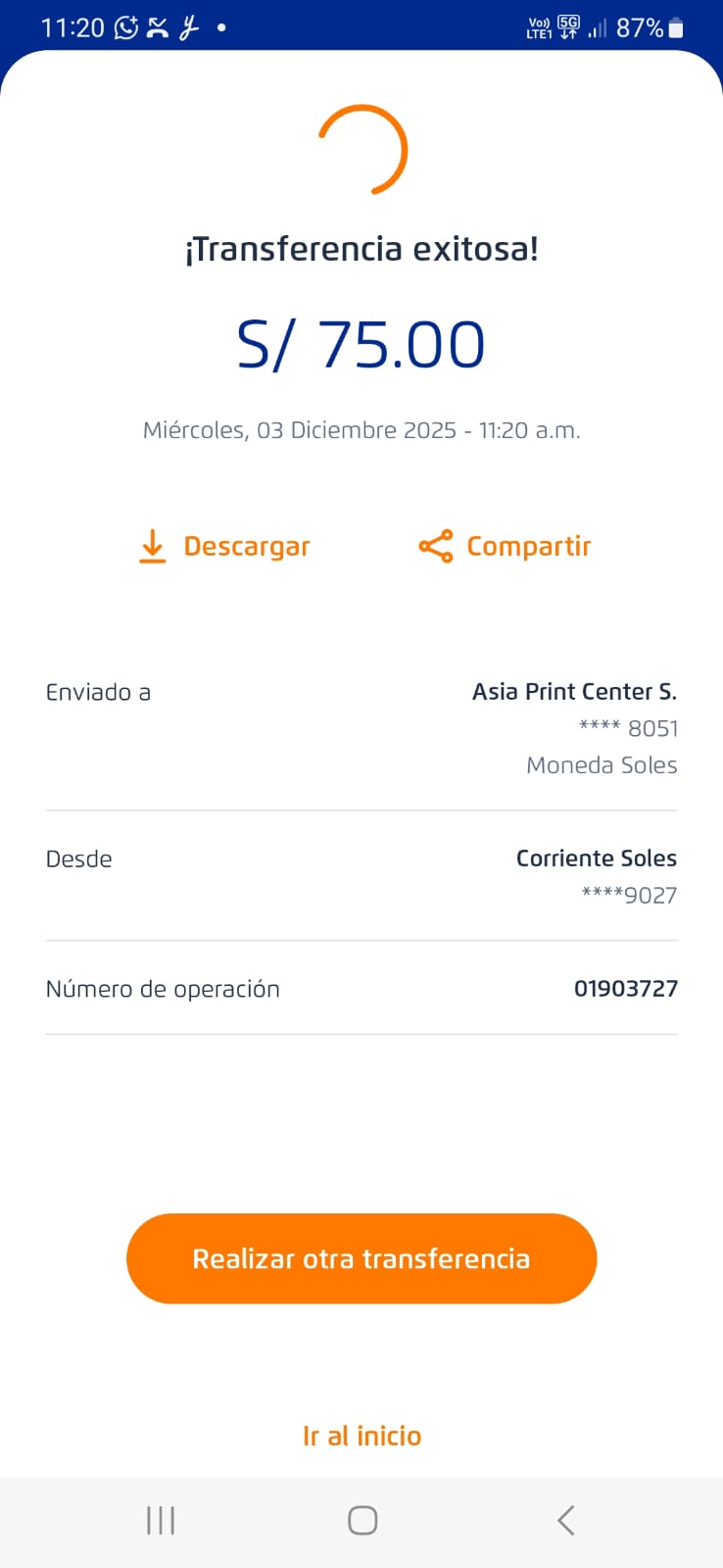The image size is (723, 1568).
Task: Open the recent apps view
Action: click(x=161, y=1520)
